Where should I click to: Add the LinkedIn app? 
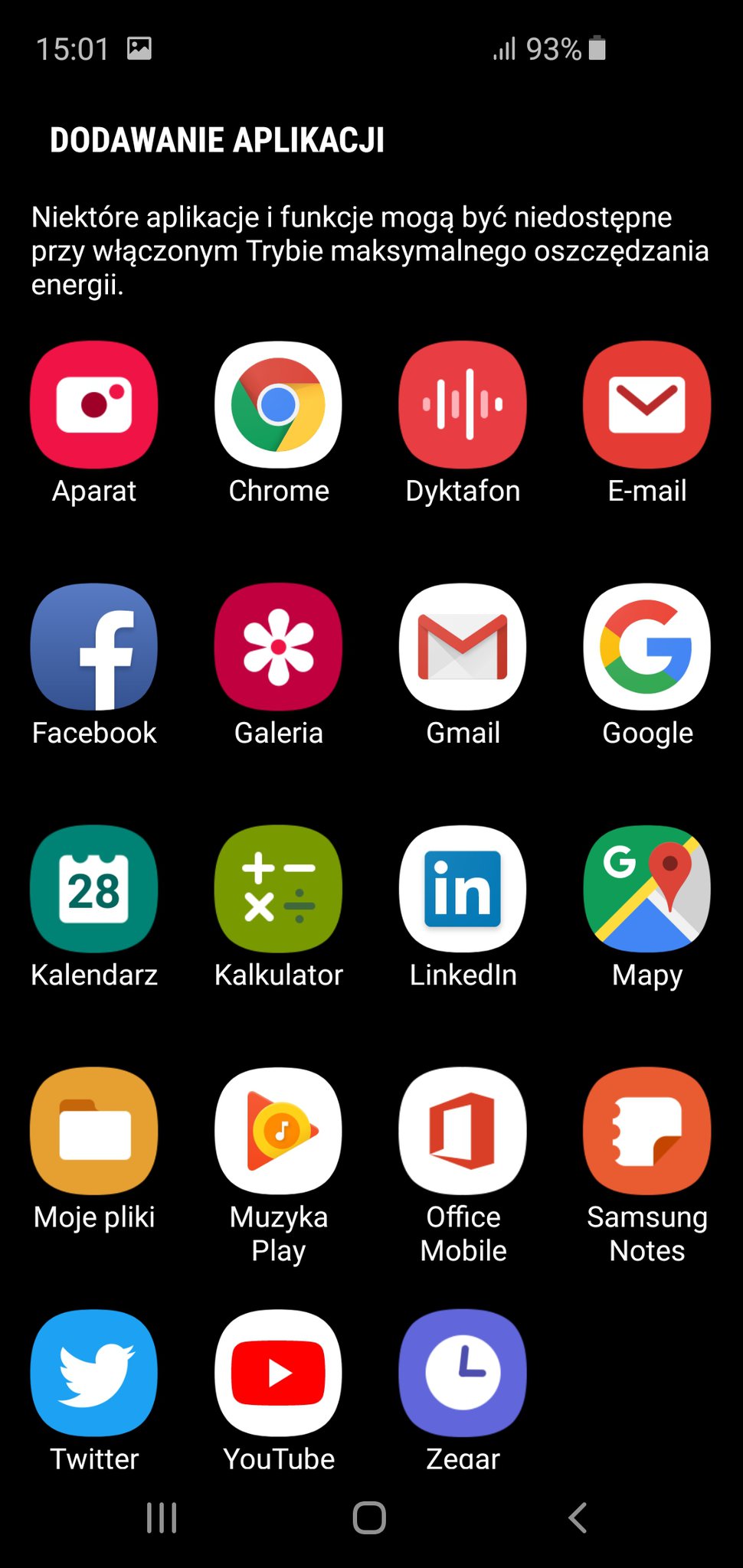[x=463, y=889]
